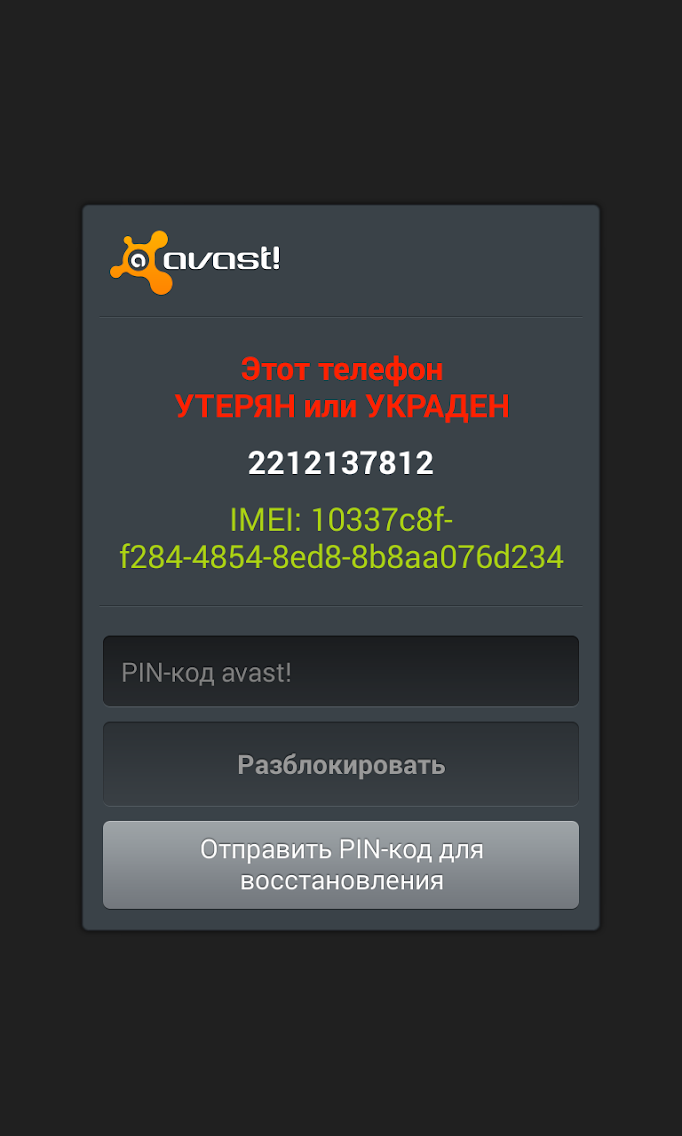Viewport: 682px width, 1136px height.
Task: Tap the Разблокировать button
Action: (x=341, y=764)
